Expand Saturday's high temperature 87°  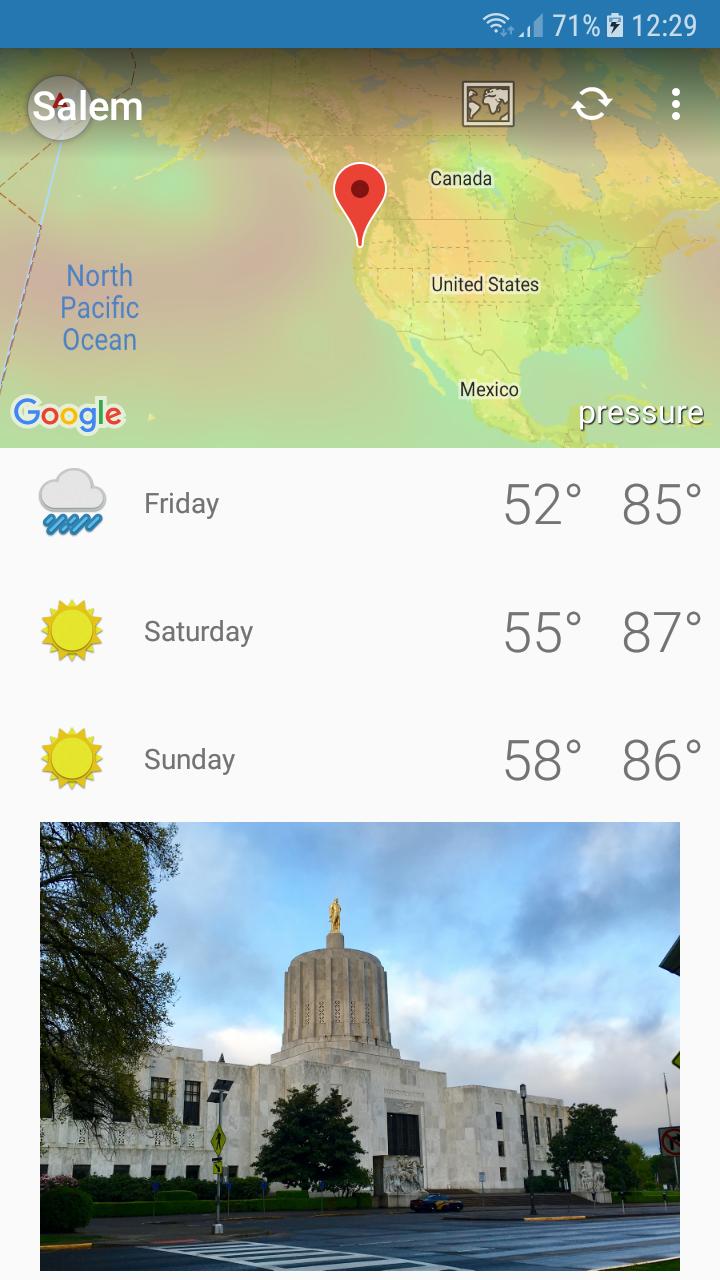660,630
